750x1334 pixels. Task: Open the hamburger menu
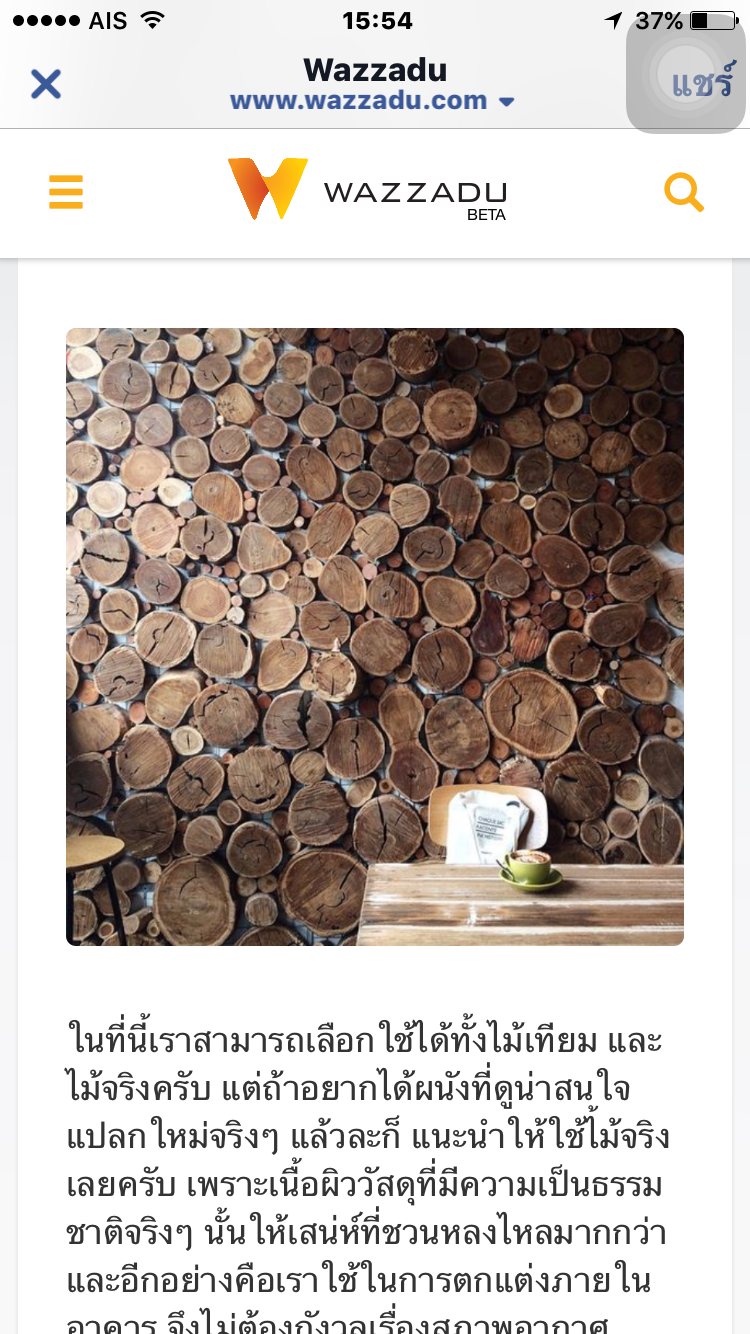[66, 192]
